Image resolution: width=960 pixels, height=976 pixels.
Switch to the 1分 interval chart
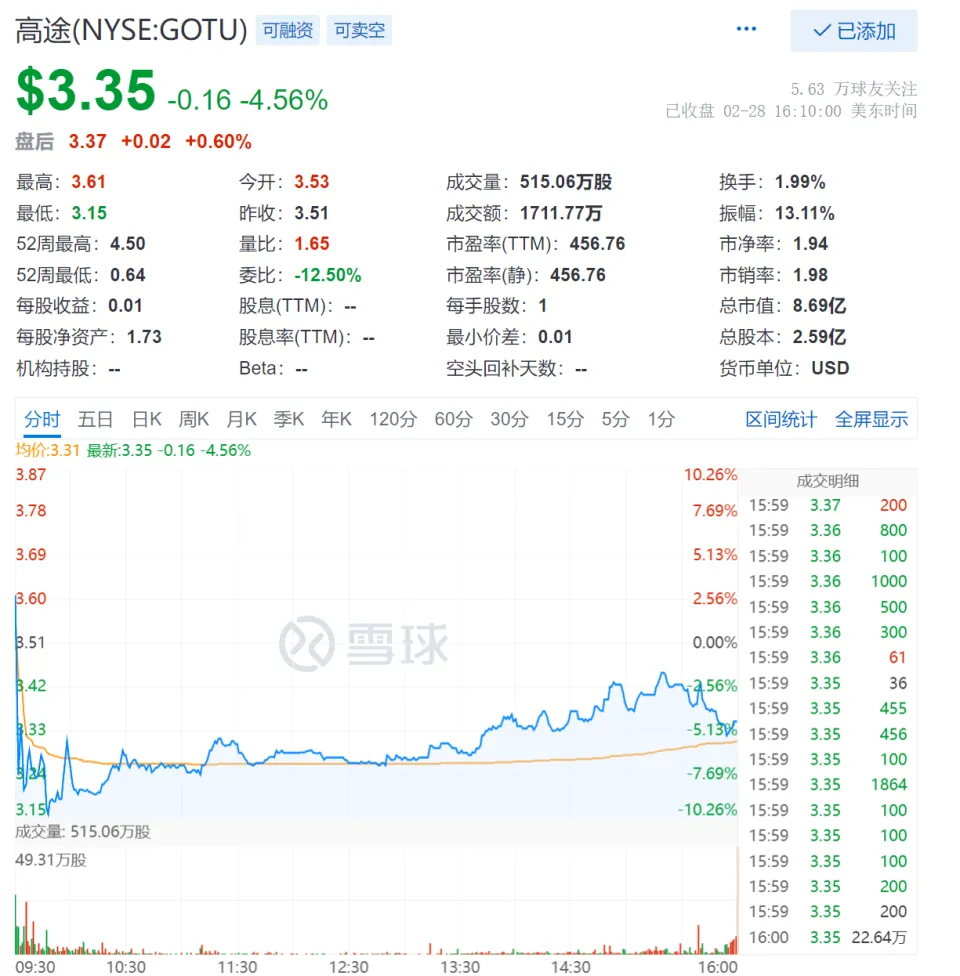(660, 420)
